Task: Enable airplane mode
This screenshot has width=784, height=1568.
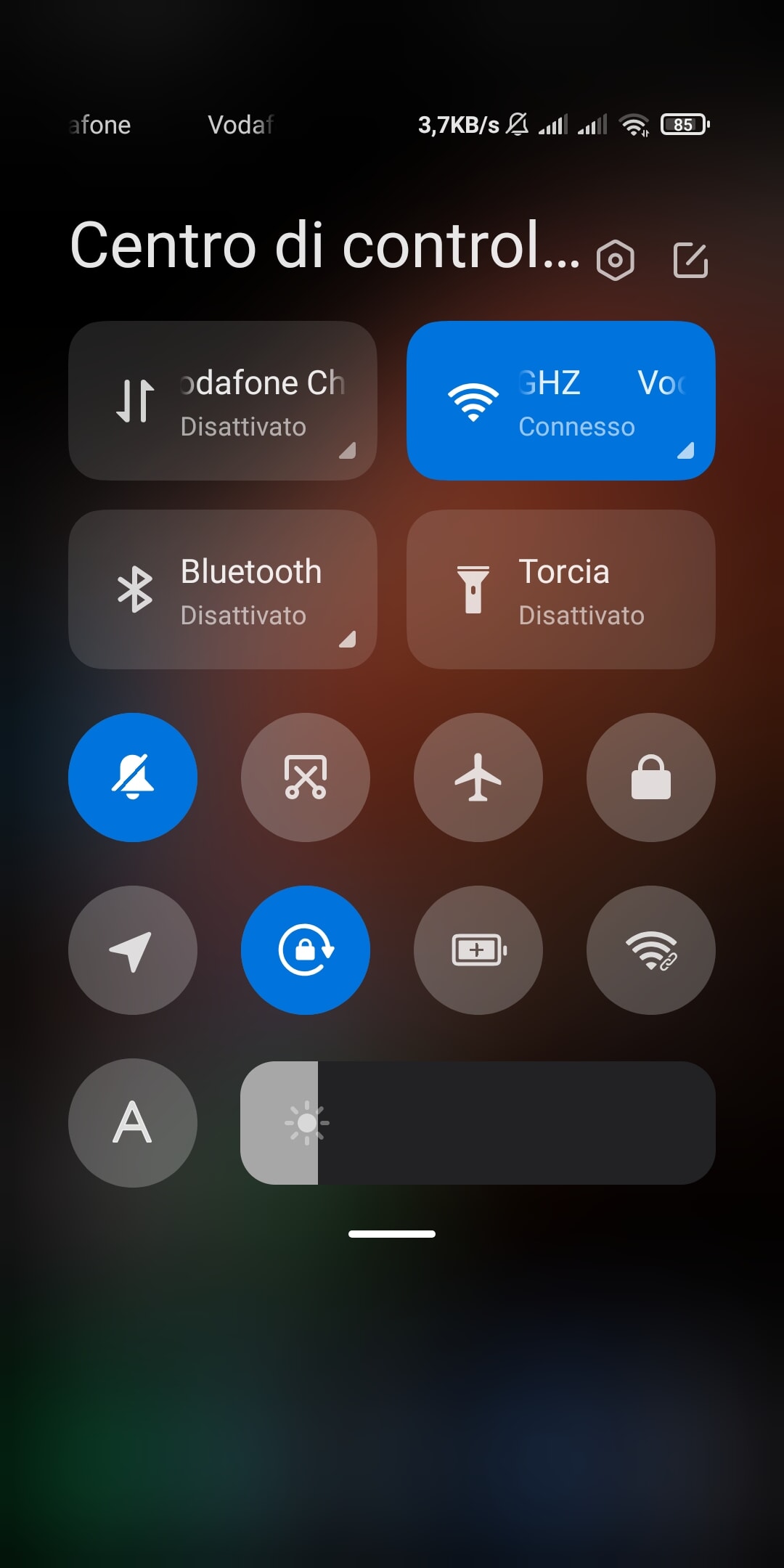Action: [x=478, y=777]
